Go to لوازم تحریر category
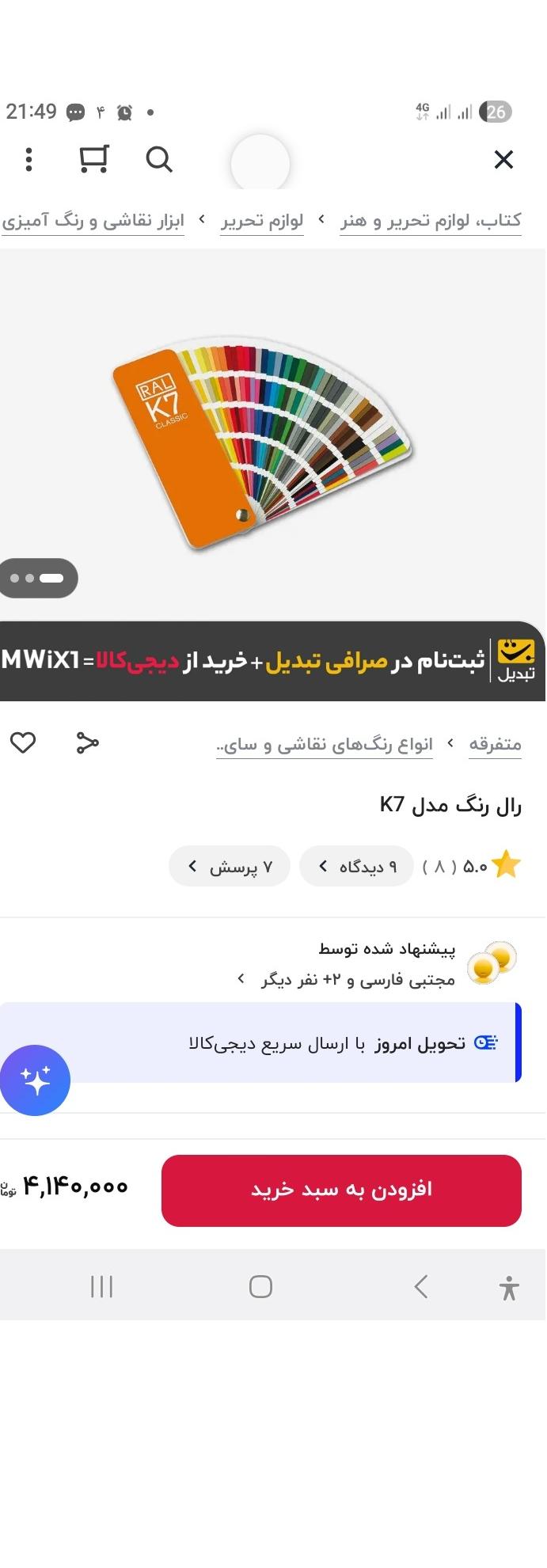Viewport: 547px width, 1568px height. pos(261,221)
